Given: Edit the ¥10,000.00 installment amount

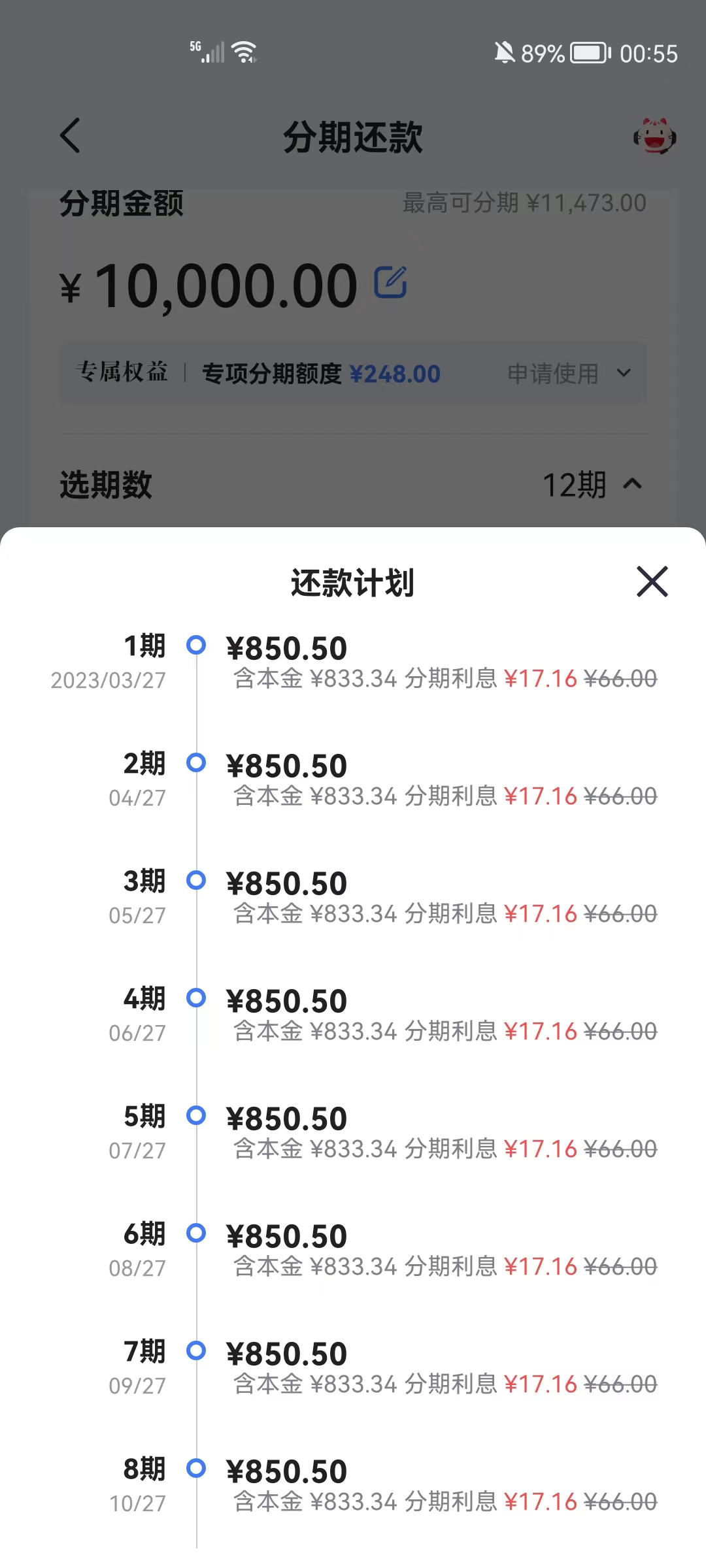Looking at the screenshot, I should point(390,282).
